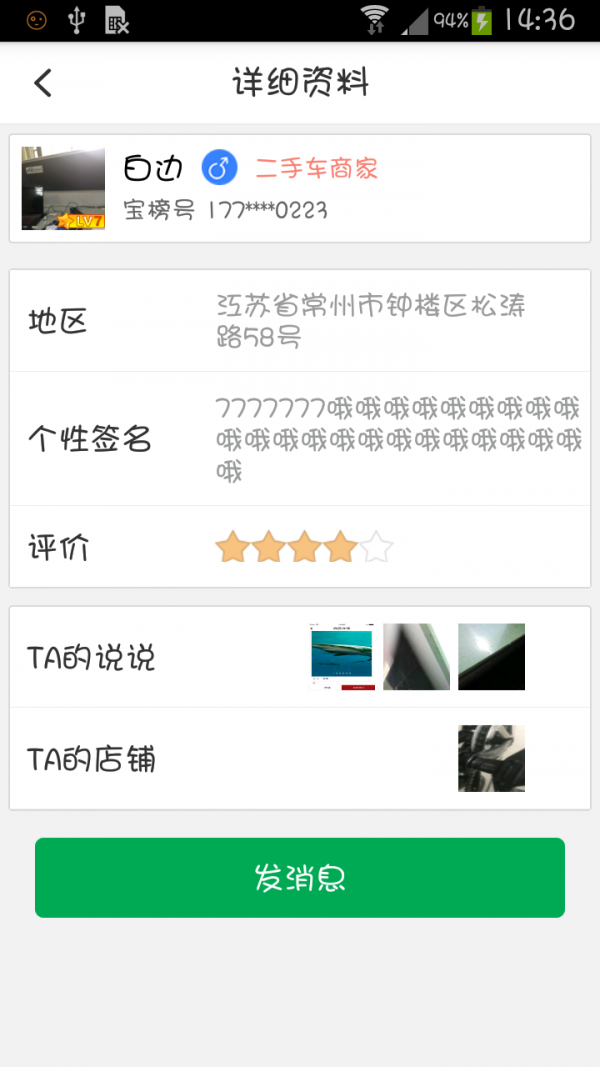The width and height of the screenshot is (600, 1067).
Task: Open the TA的说说 row
Action: point(299,658)
